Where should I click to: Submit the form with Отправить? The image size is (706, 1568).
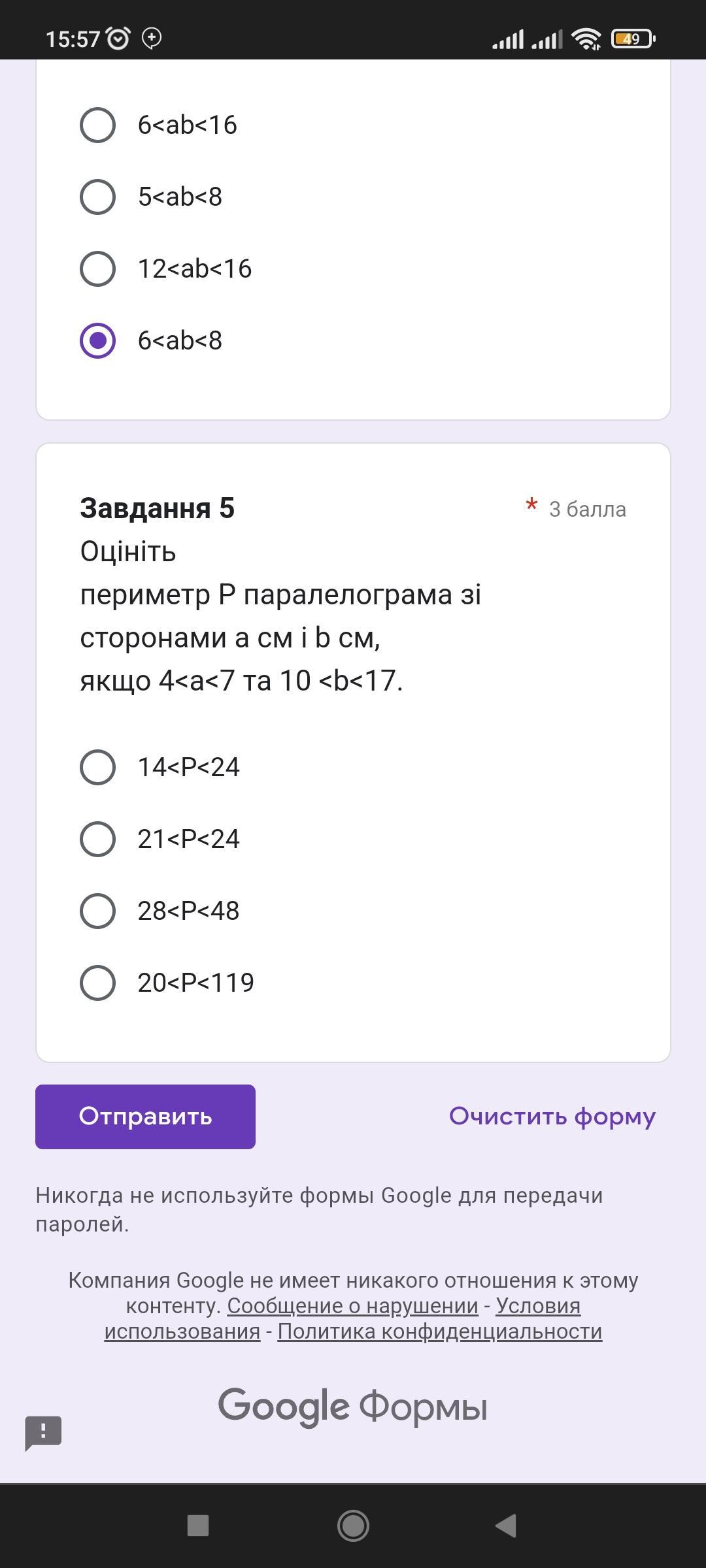click(145, 1117)
